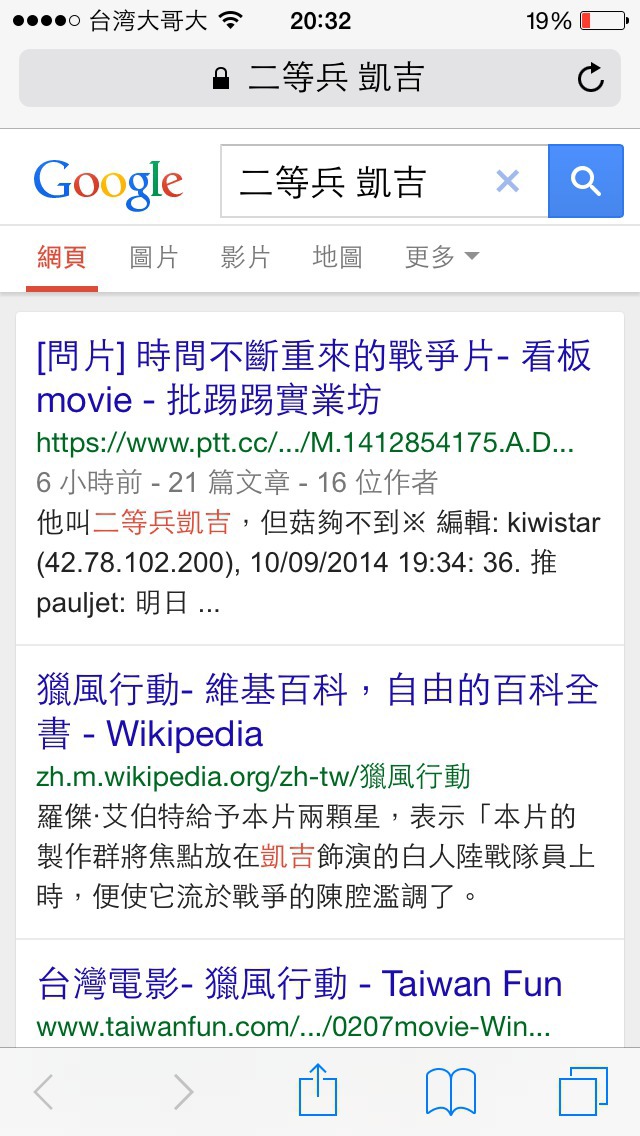The width and height of the screenshot is (640, 1136).
Task: Switch to the 影片 tab
Action: point(245,257)
